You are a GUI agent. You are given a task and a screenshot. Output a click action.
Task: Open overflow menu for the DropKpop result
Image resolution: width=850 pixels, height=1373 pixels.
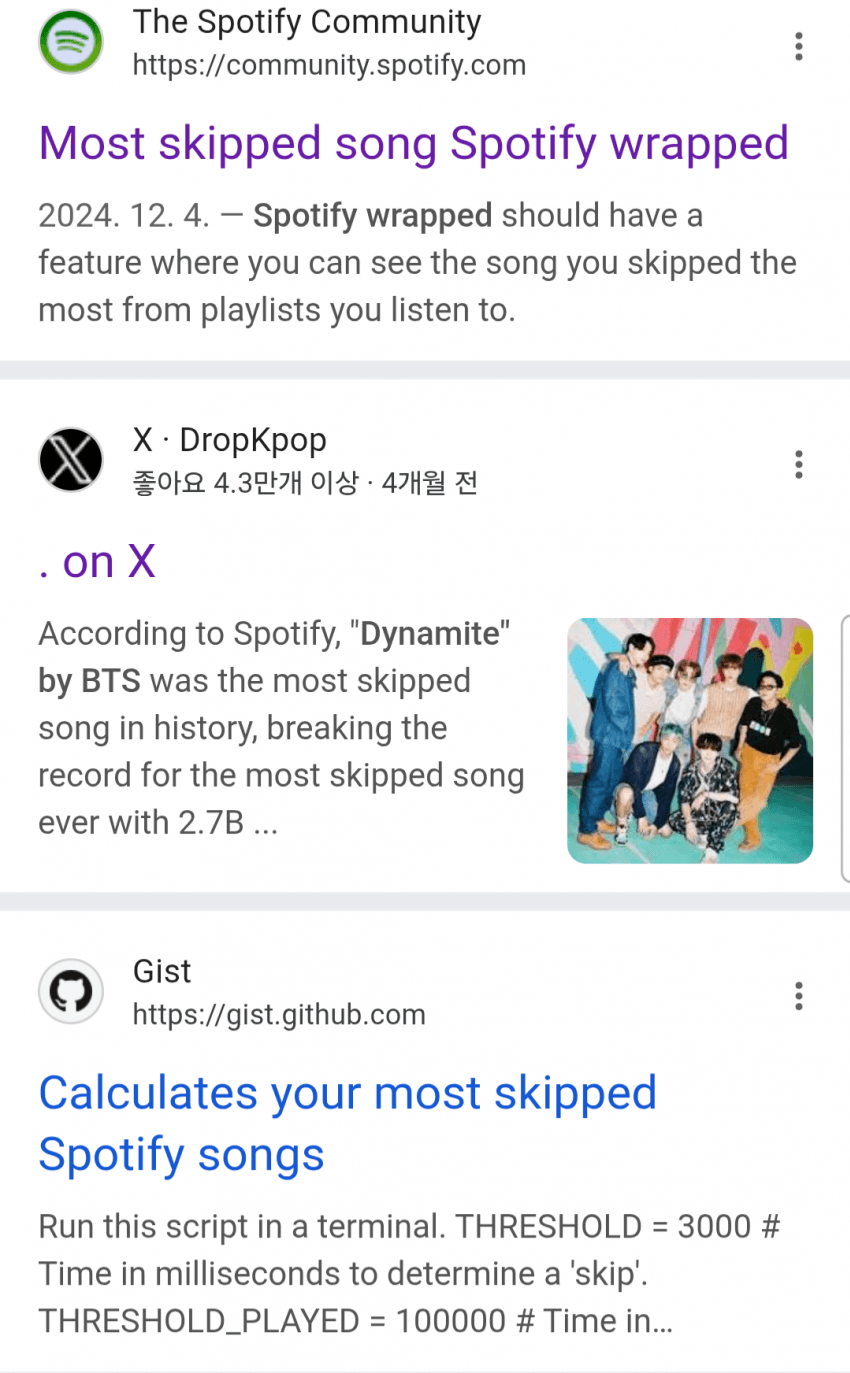tap(798, 464)
